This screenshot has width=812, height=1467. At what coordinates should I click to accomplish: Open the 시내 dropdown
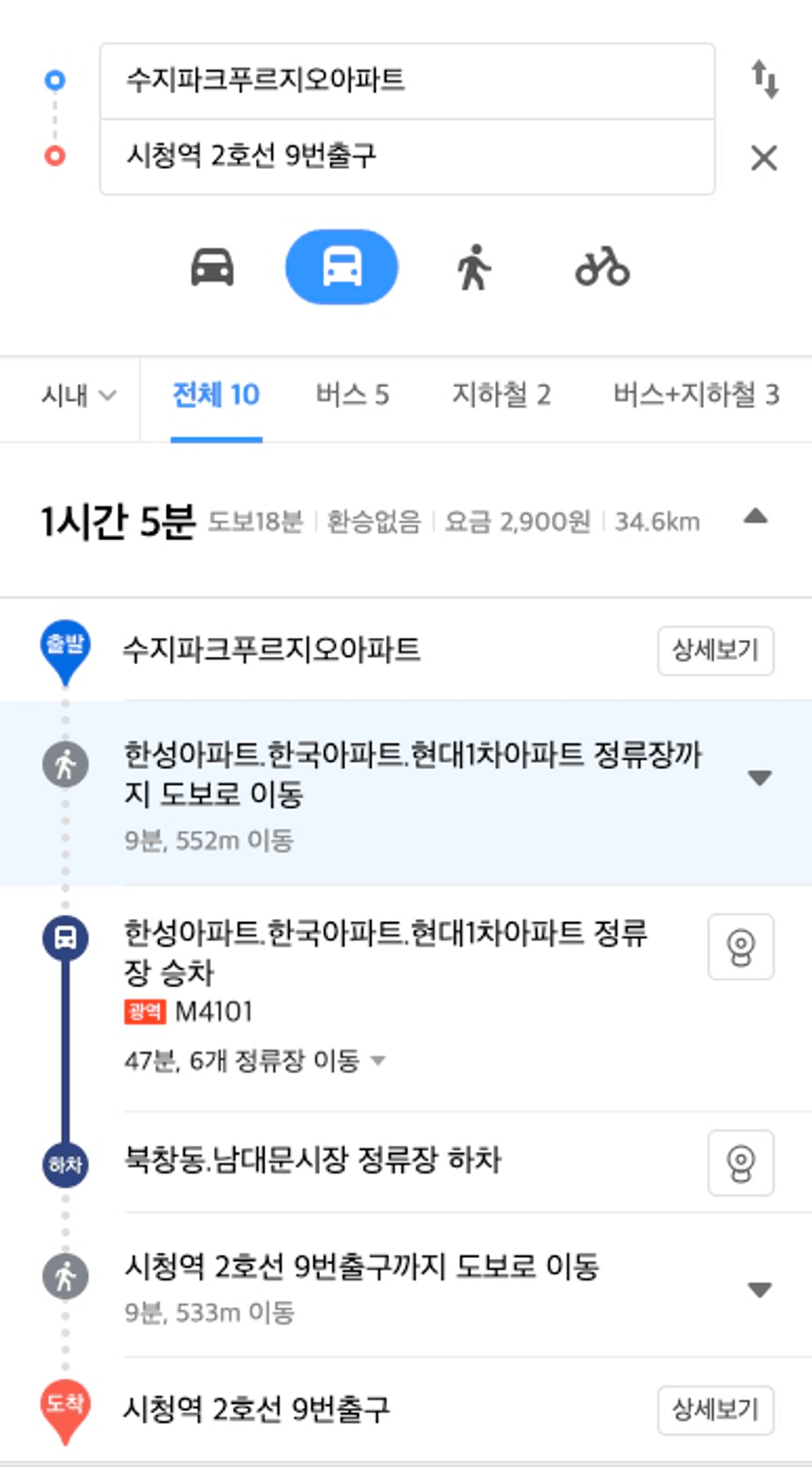[79, 396]
